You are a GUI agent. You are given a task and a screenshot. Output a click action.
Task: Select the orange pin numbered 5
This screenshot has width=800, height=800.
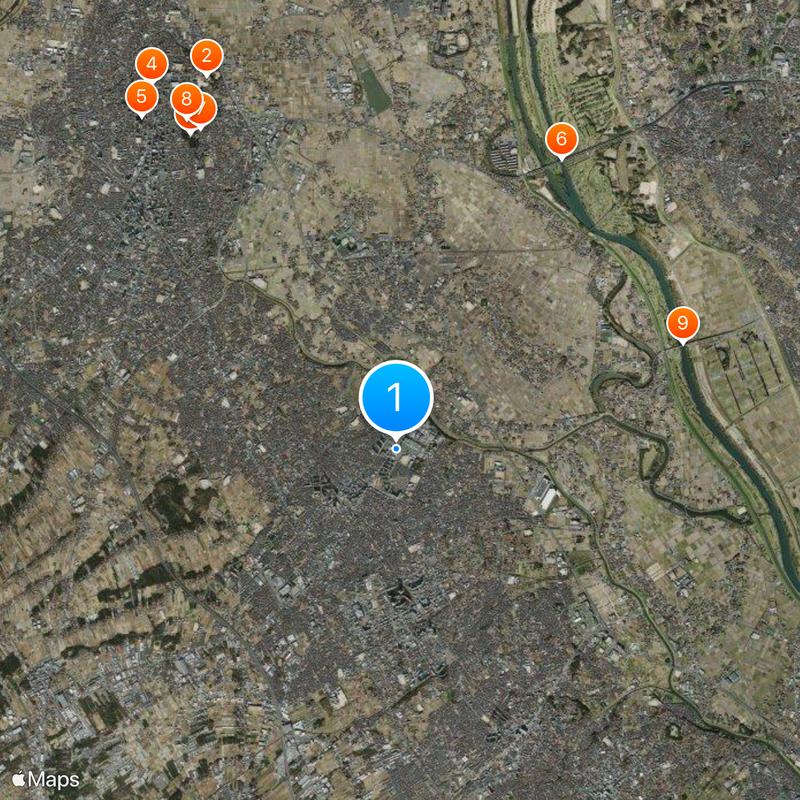[x=141, y=97]
